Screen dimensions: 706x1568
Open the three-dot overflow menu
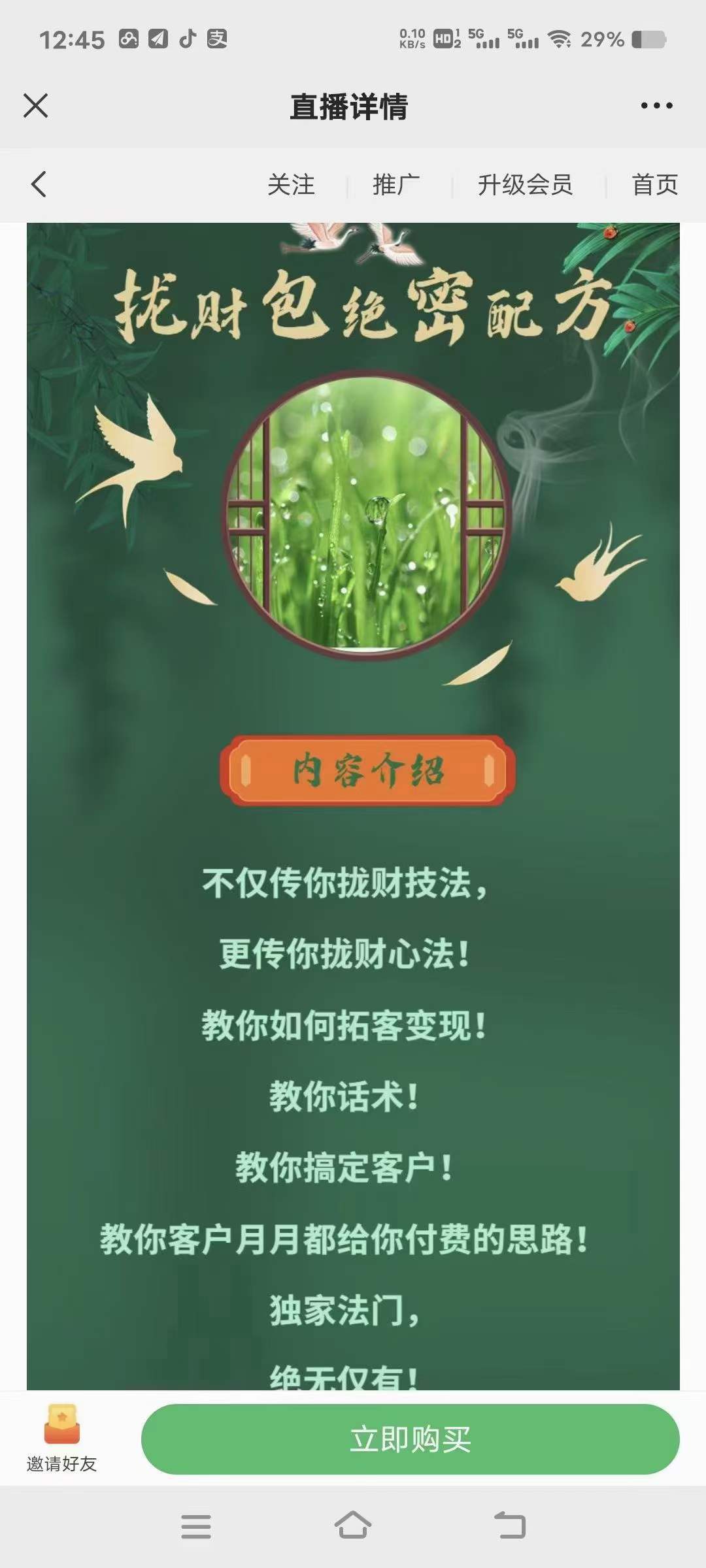click(656, 106)
